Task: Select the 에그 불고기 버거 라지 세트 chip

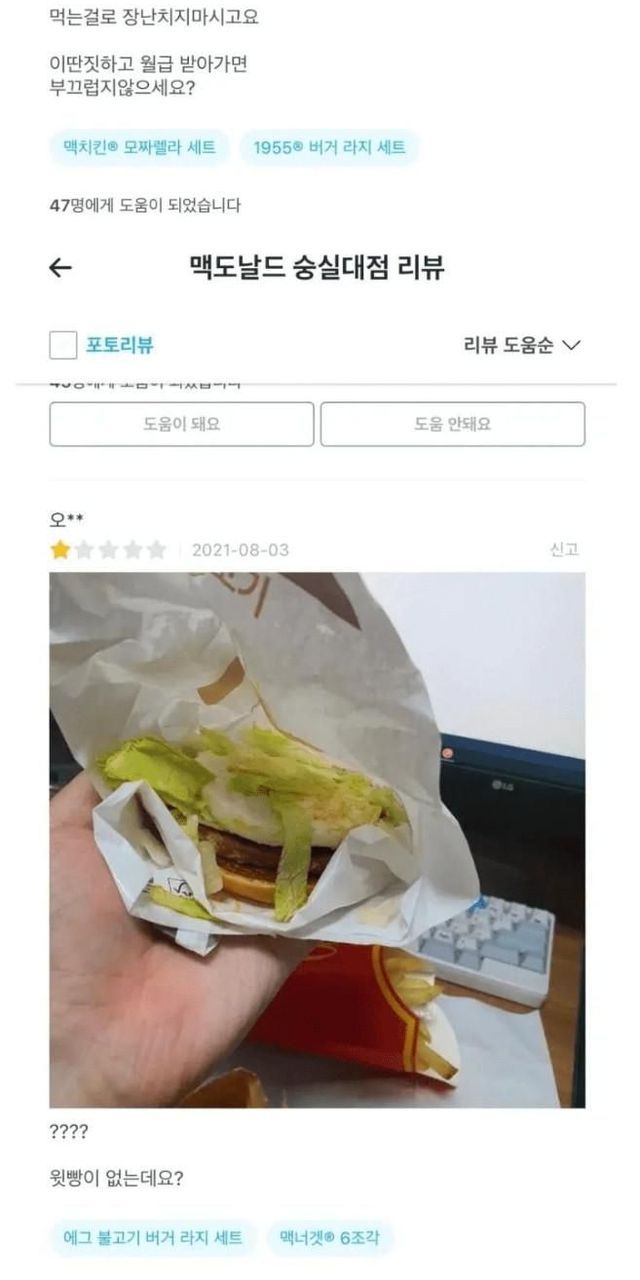Action: tap(153, 1238)
